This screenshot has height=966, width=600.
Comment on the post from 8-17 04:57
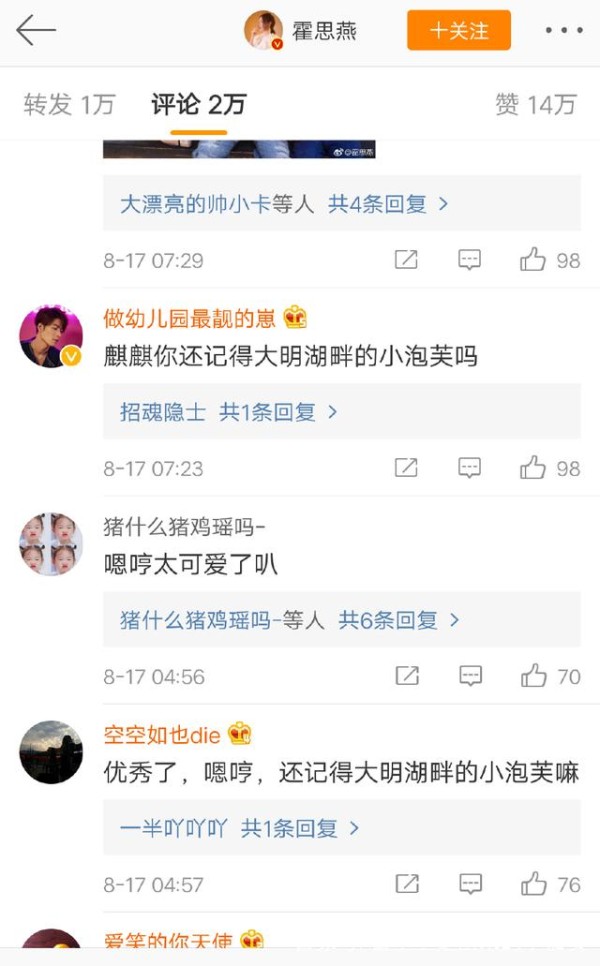[x=471, y=884]
